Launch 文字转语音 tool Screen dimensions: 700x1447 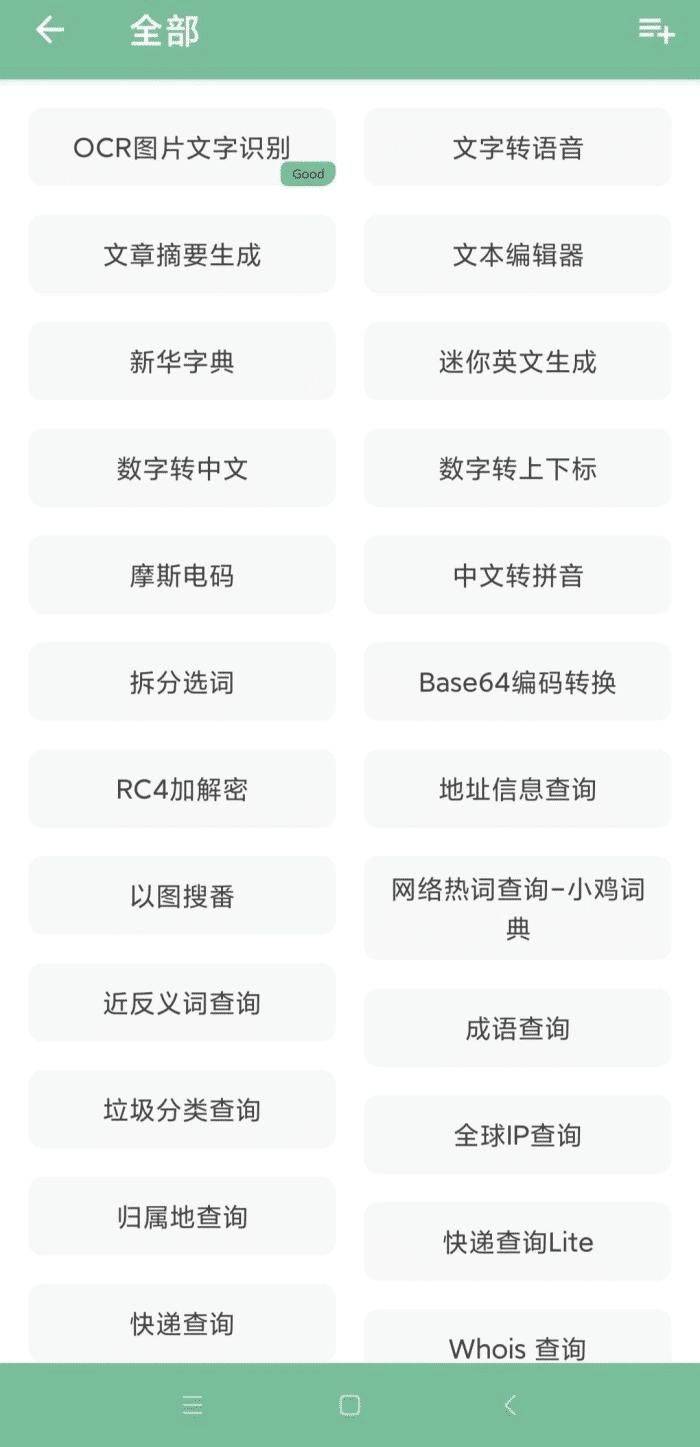click(517, 148)
